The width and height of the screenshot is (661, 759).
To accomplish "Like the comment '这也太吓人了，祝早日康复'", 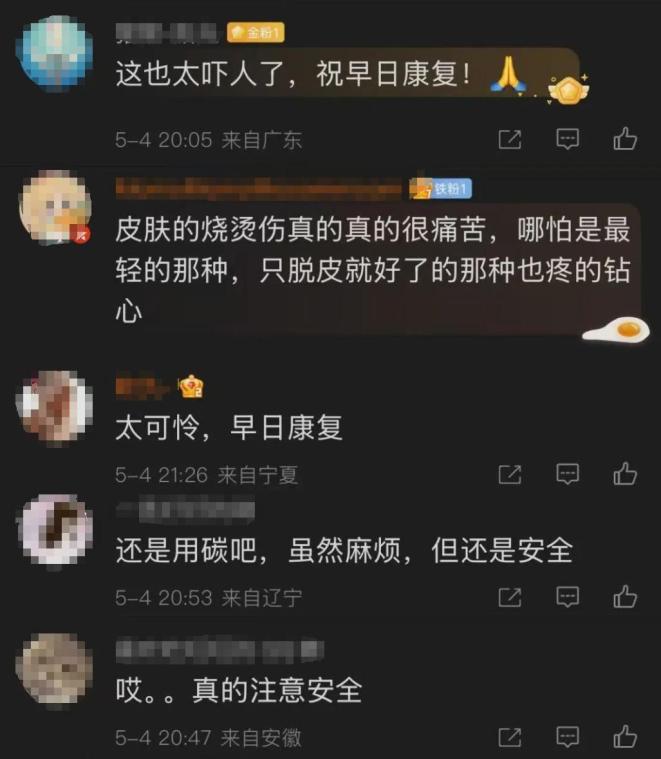I will tap(625, 139).
